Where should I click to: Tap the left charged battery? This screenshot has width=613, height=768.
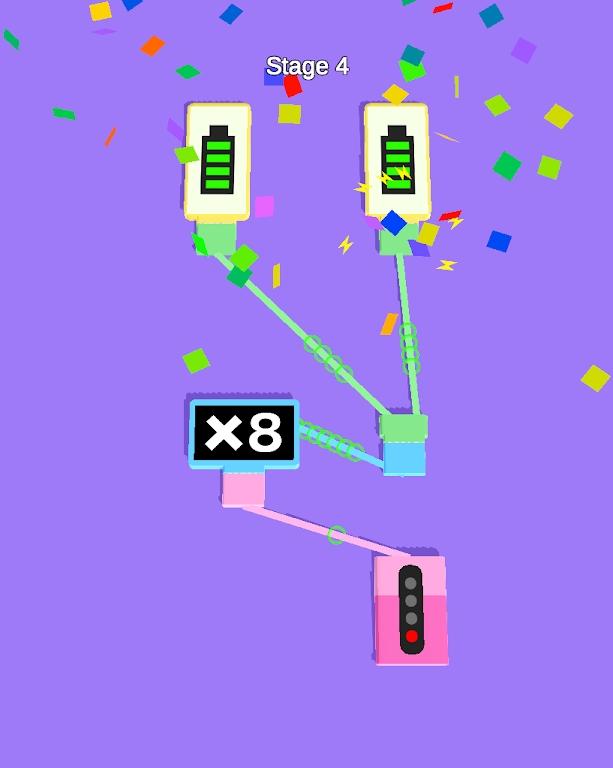[217, 162]
